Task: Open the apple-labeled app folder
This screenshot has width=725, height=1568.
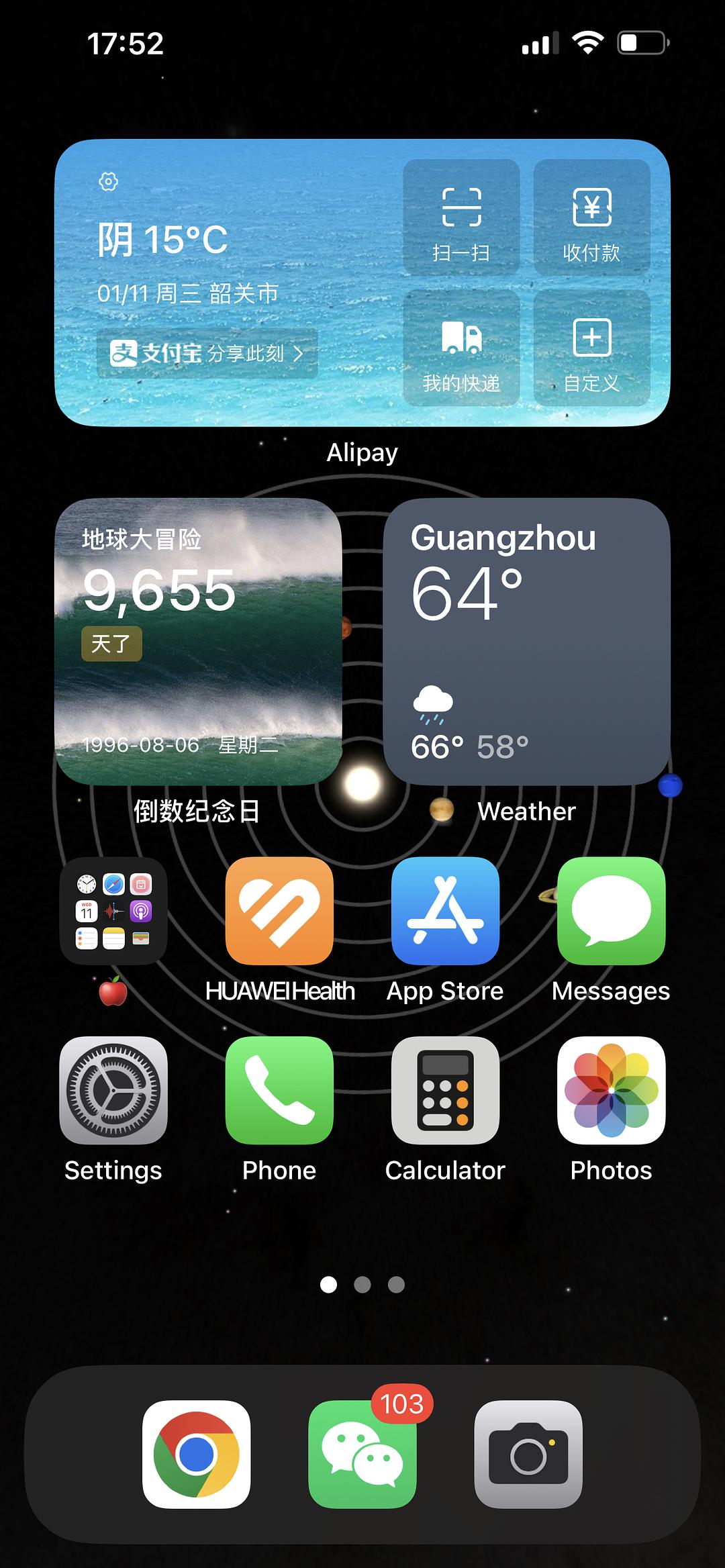Action: 113,911
